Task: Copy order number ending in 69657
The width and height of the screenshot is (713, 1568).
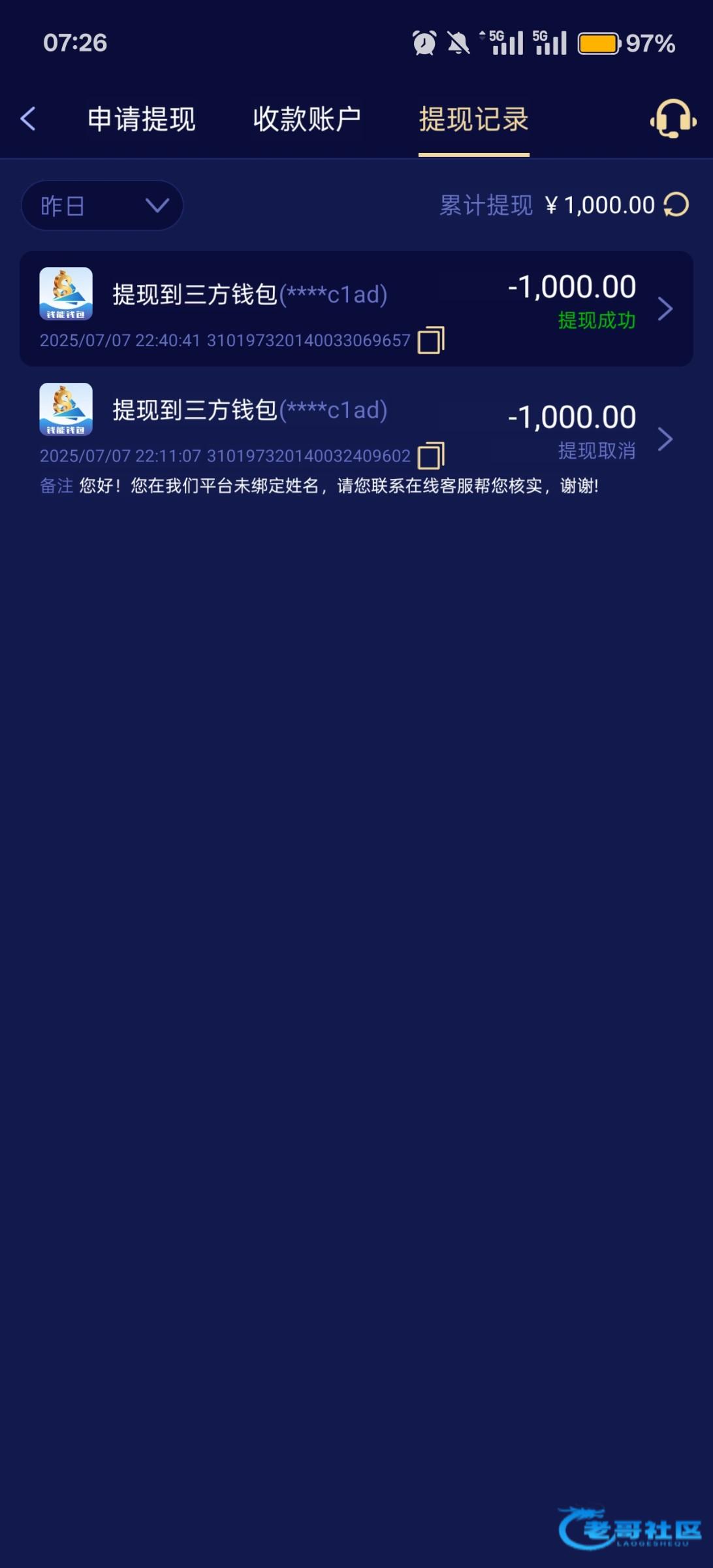Action: pos(431,340)
